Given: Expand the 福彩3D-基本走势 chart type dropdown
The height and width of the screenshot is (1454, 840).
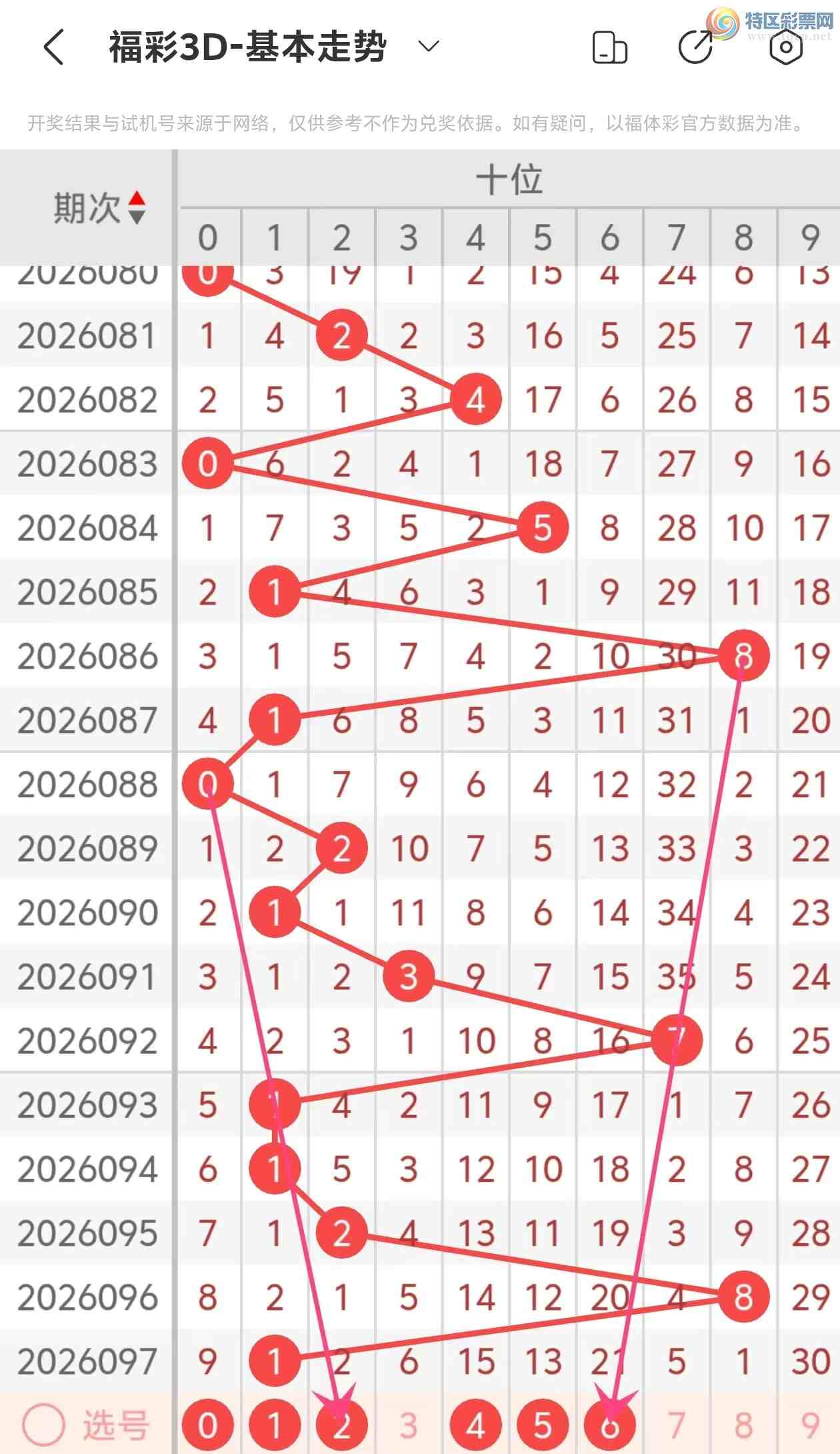Looking at the screenshot, I should pyautogui.click(x=428, y=47).
